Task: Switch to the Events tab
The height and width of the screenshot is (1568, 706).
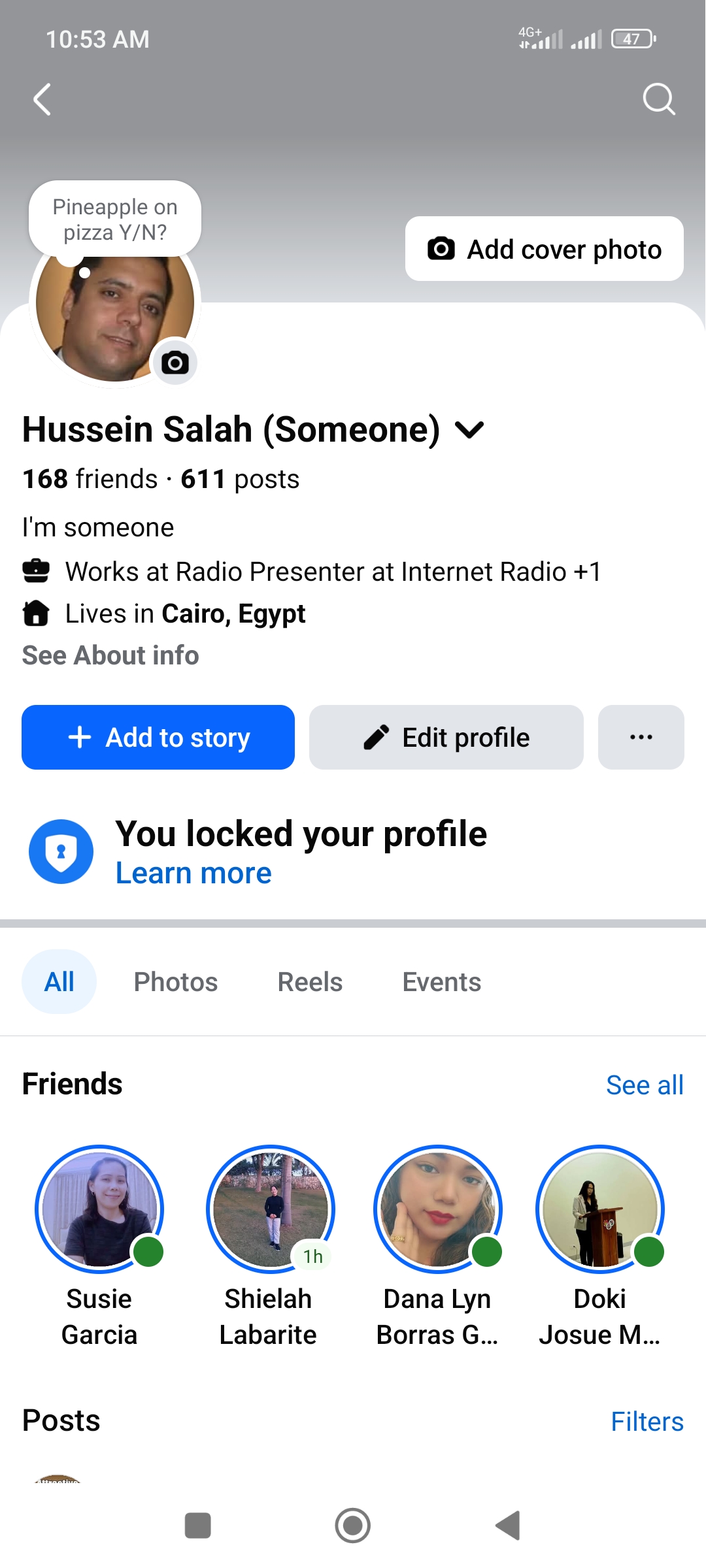Action: (442, 982)
